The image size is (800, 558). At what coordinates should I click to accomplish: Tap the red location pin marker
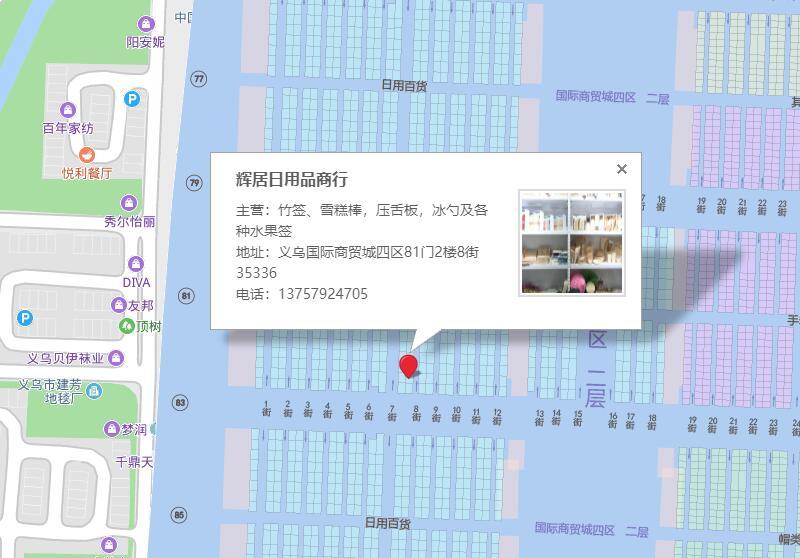pyautogui.click(x=408, y=367)
